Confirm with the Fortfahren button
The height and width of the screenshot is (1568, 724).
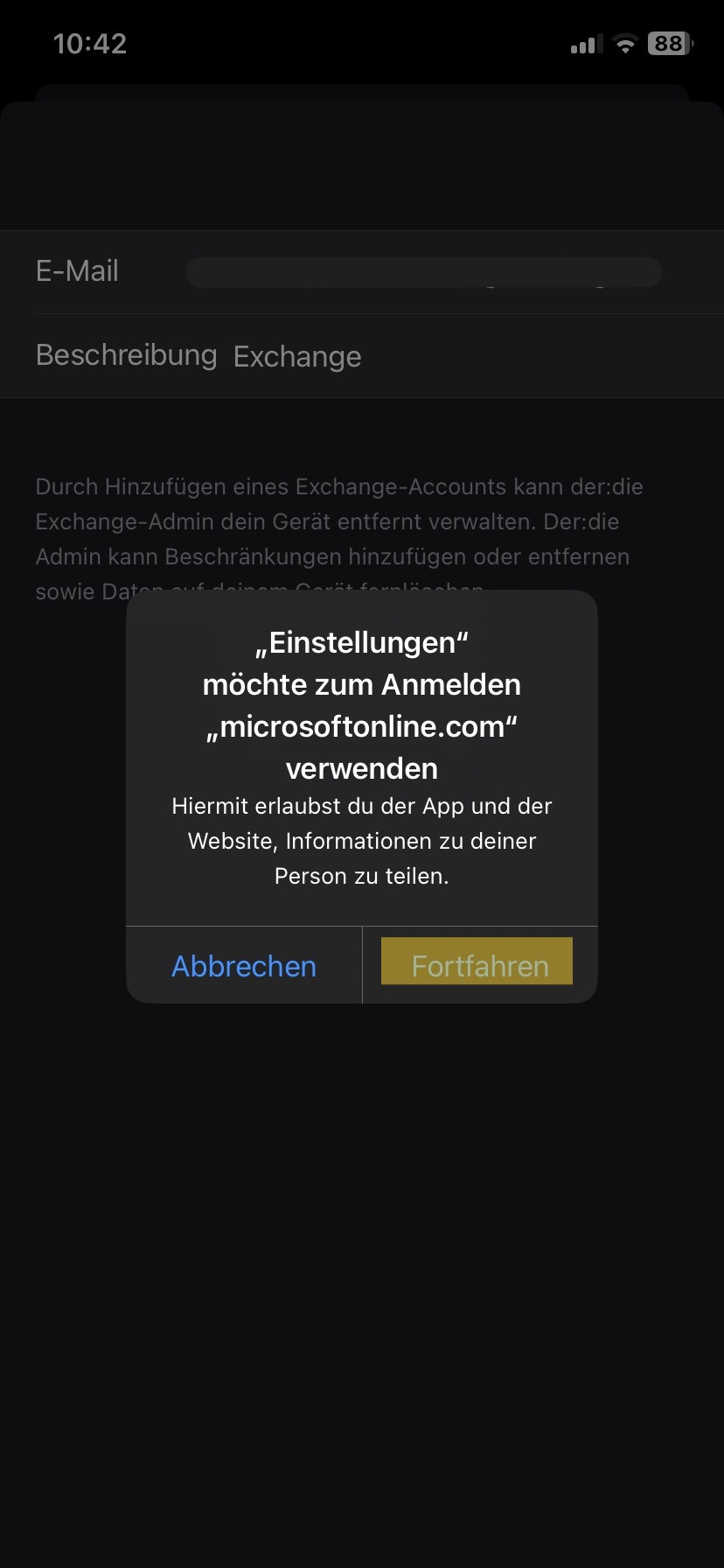(479, 966)
